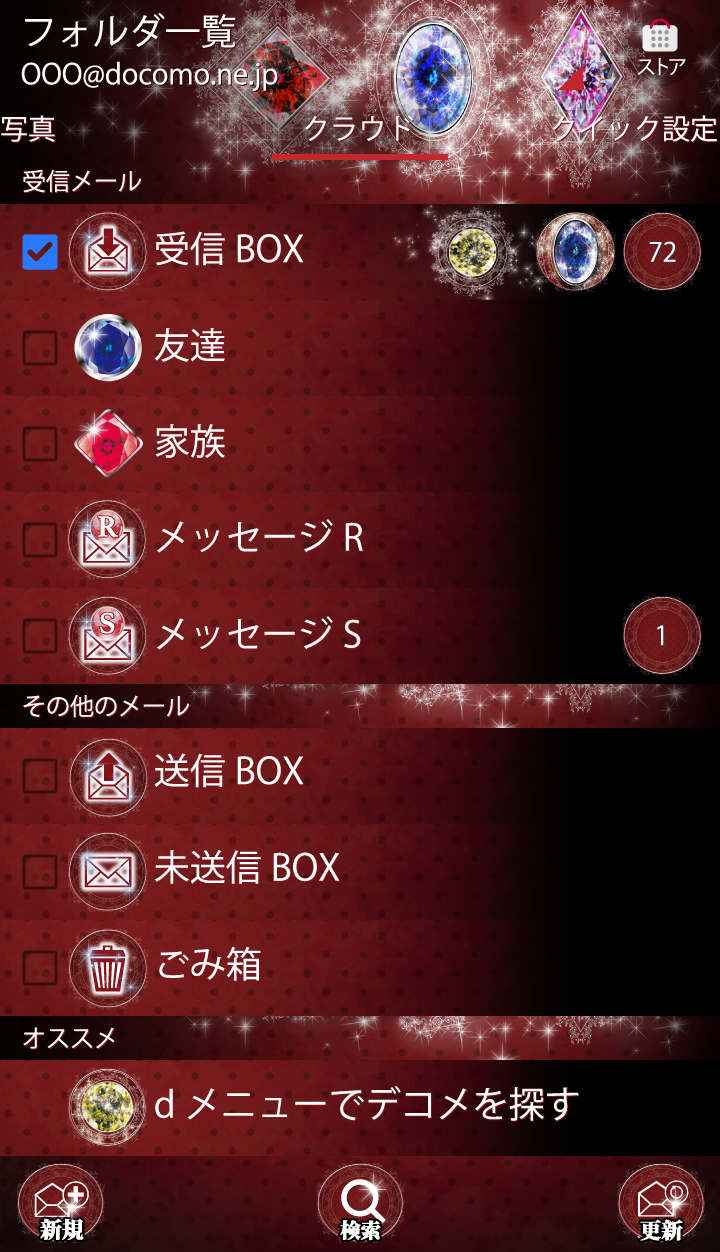
Task: Compose a new mail with 新規
Action: tap(61, 1206)
